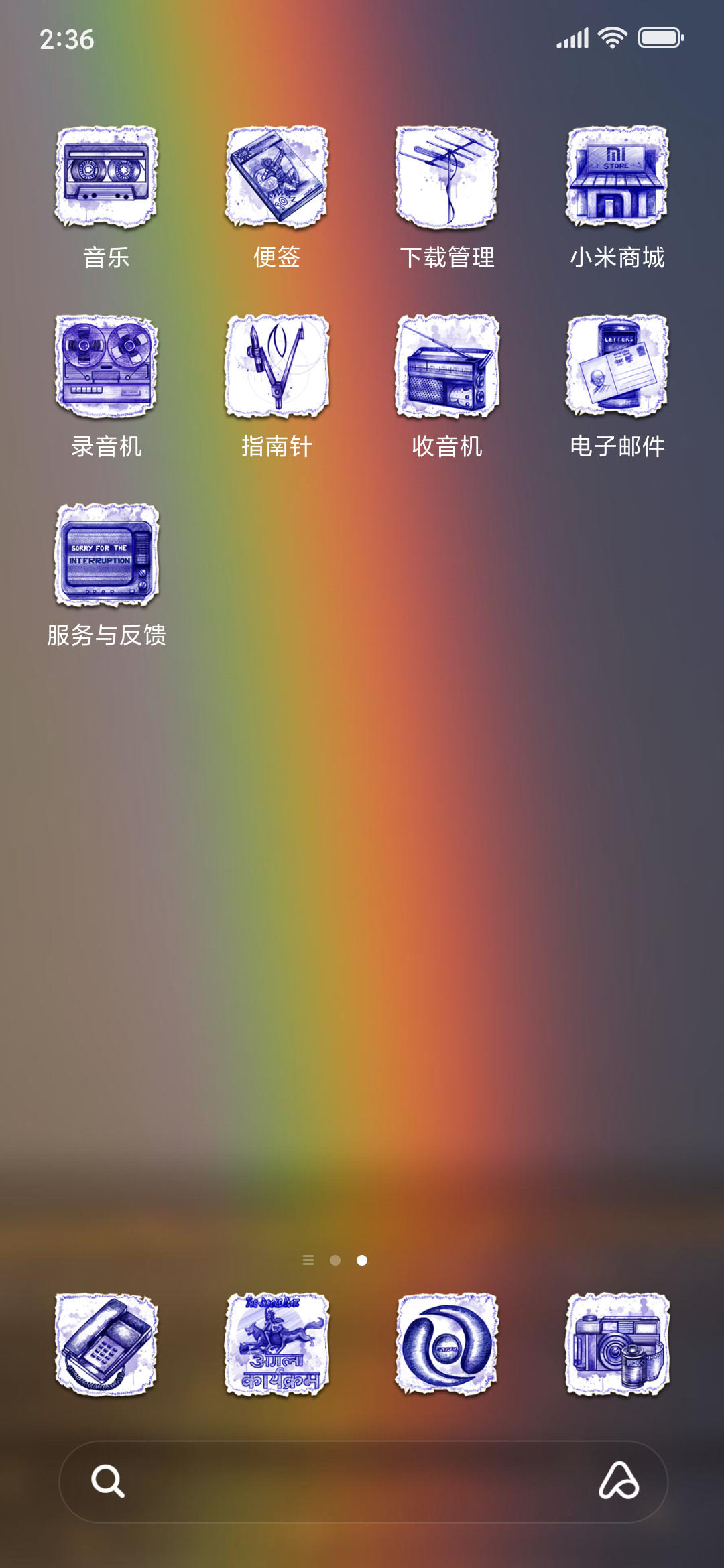
Task: Open the horse-rider dock app
Action: pyautogui.click(x=276, y=1344)
